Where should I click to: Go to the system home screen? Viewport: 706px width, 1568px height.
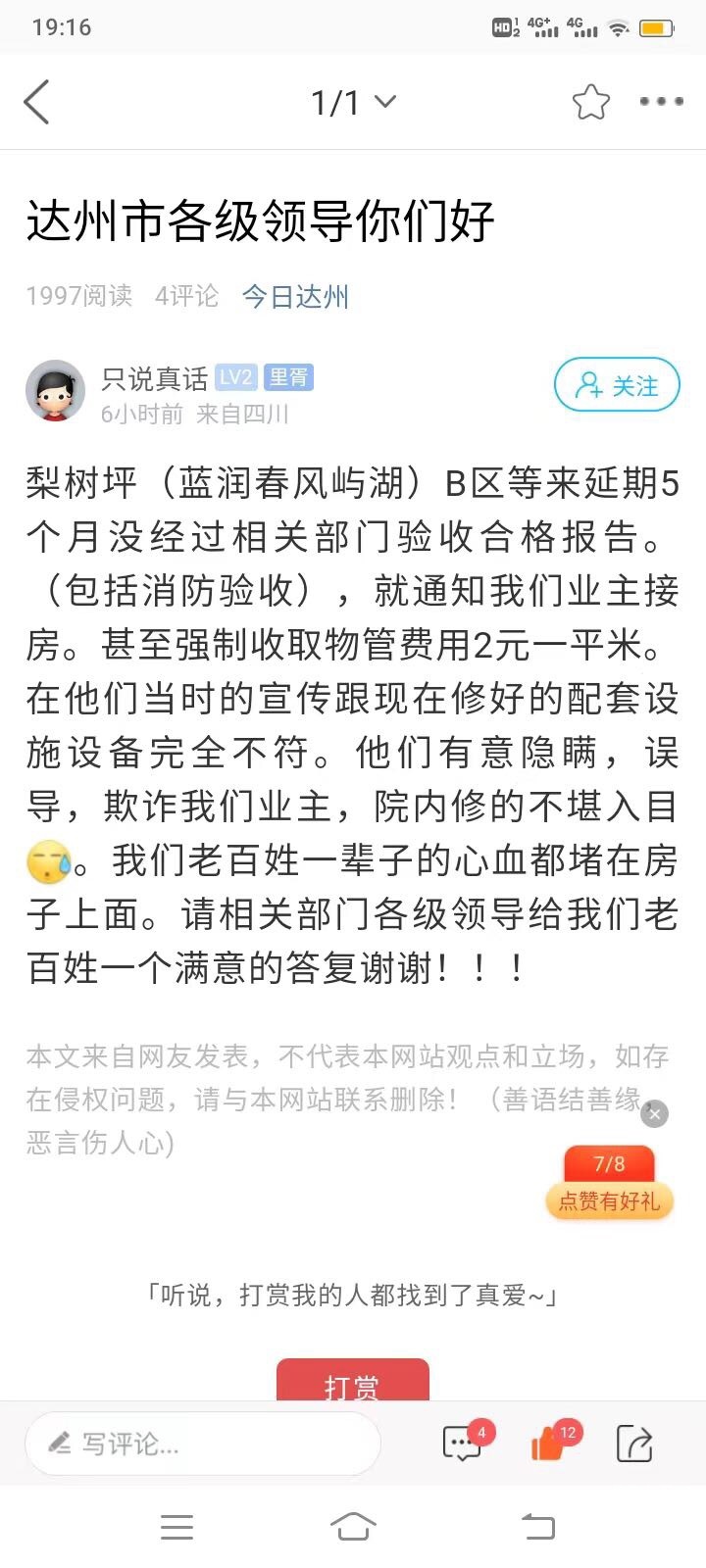click(x=353, y=1527)
